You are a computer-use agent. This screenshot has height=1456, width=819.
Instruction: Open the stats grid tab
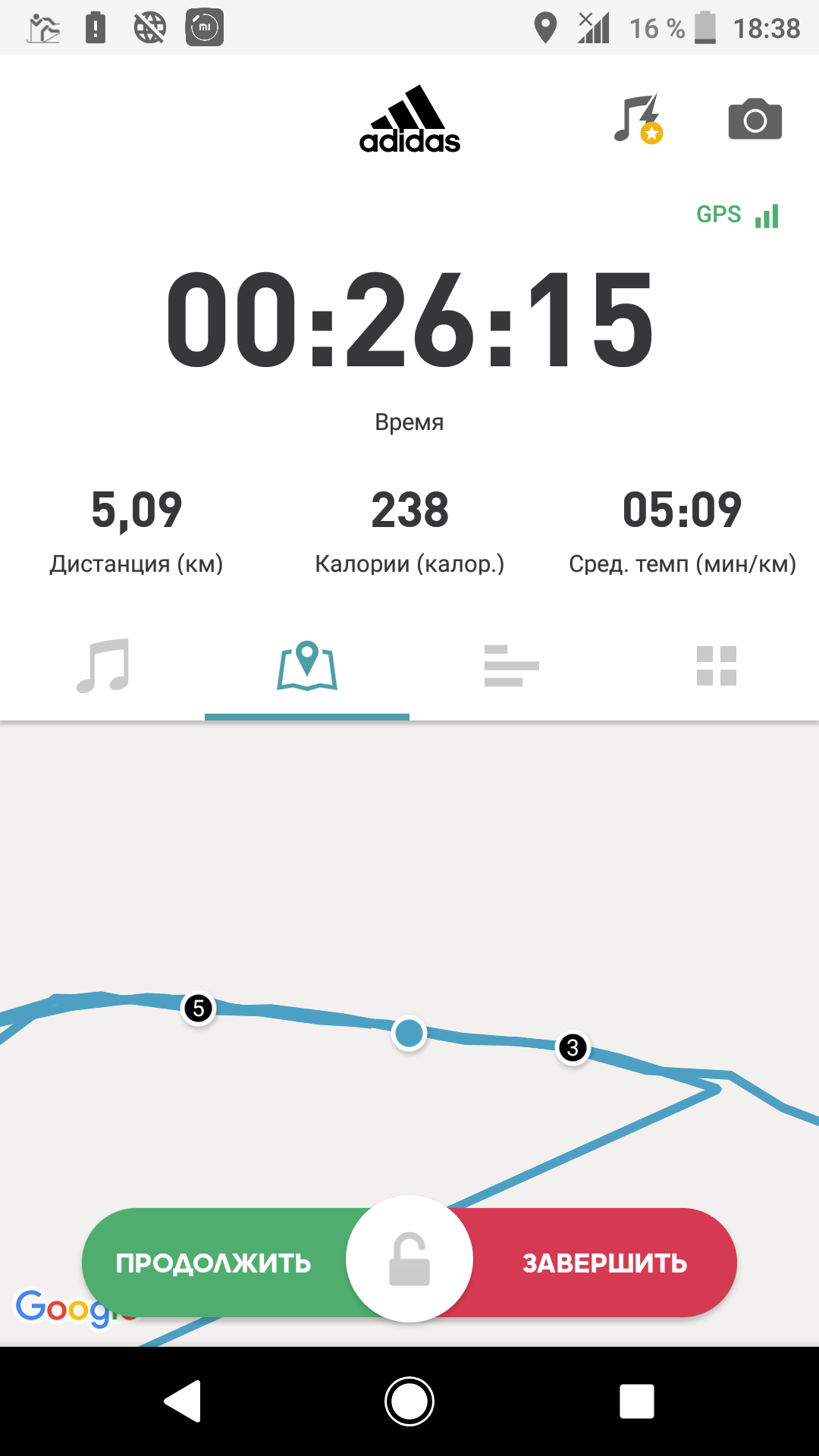pyautogui.click(x=716, y=666)
